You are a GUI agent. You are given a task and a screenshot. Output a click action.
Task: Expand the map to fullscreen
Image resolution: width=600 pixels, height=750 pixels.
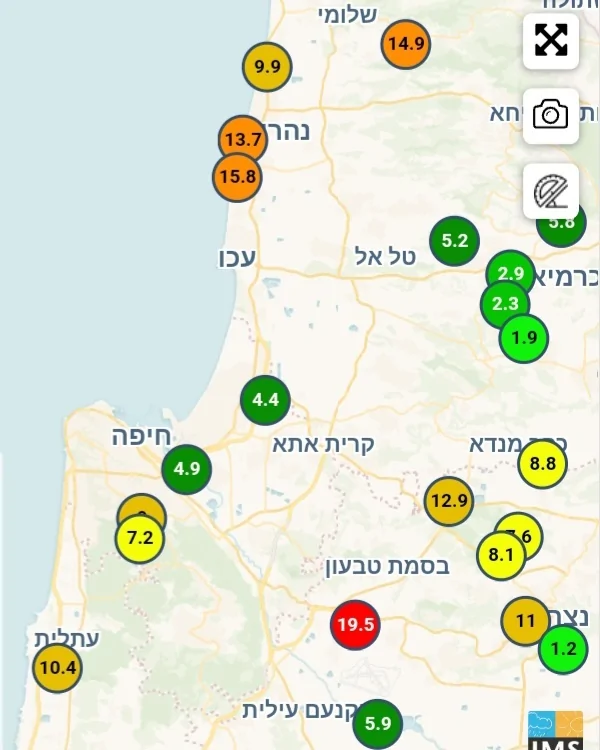551,40
